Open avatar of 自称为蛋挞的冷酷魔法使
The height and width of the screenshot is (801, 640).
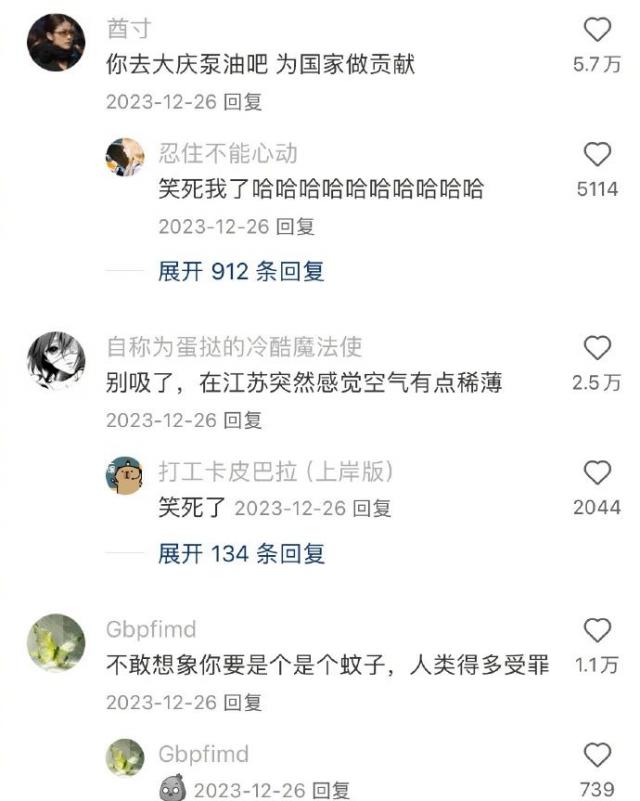(55, 360)
